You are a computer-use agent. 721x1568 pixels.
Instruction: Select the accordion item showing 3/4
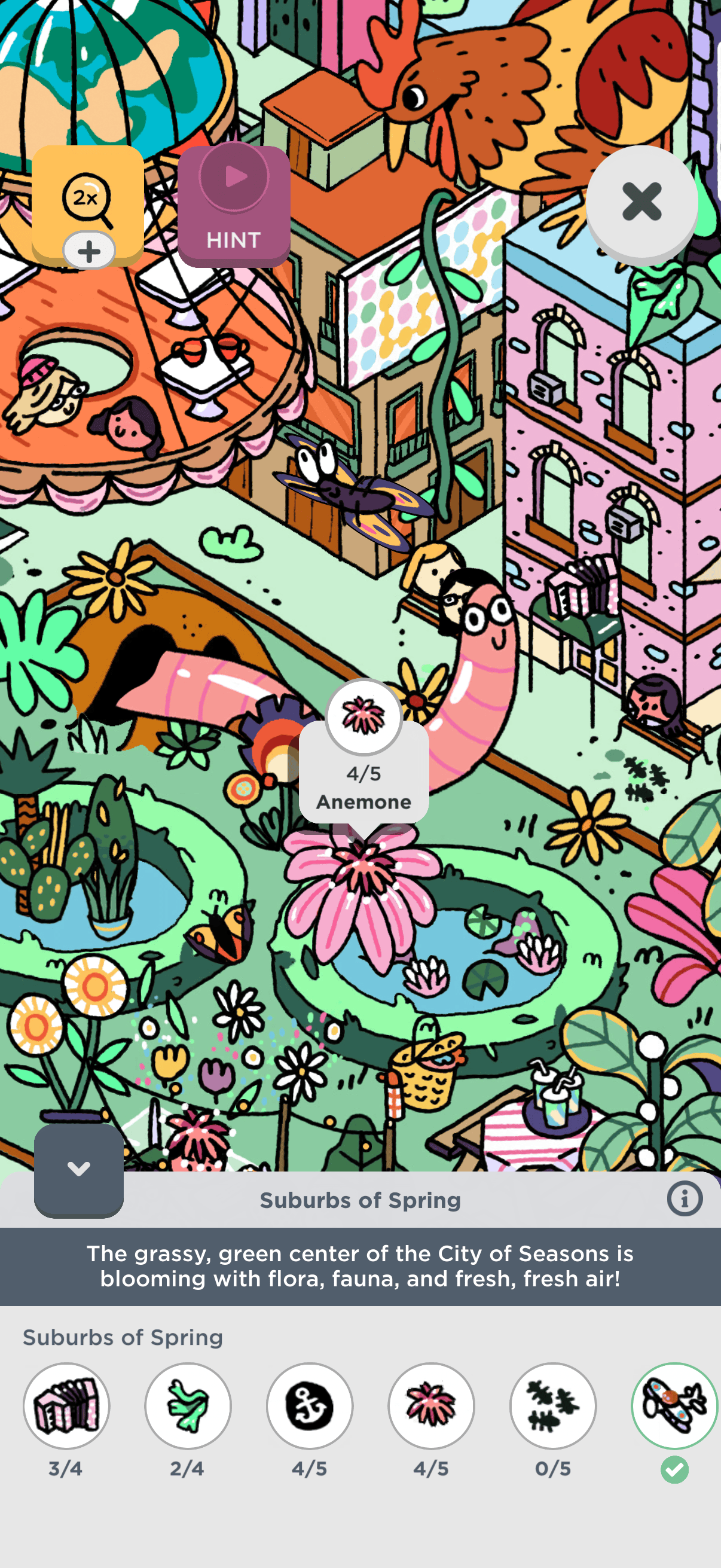pos(66,1405)
